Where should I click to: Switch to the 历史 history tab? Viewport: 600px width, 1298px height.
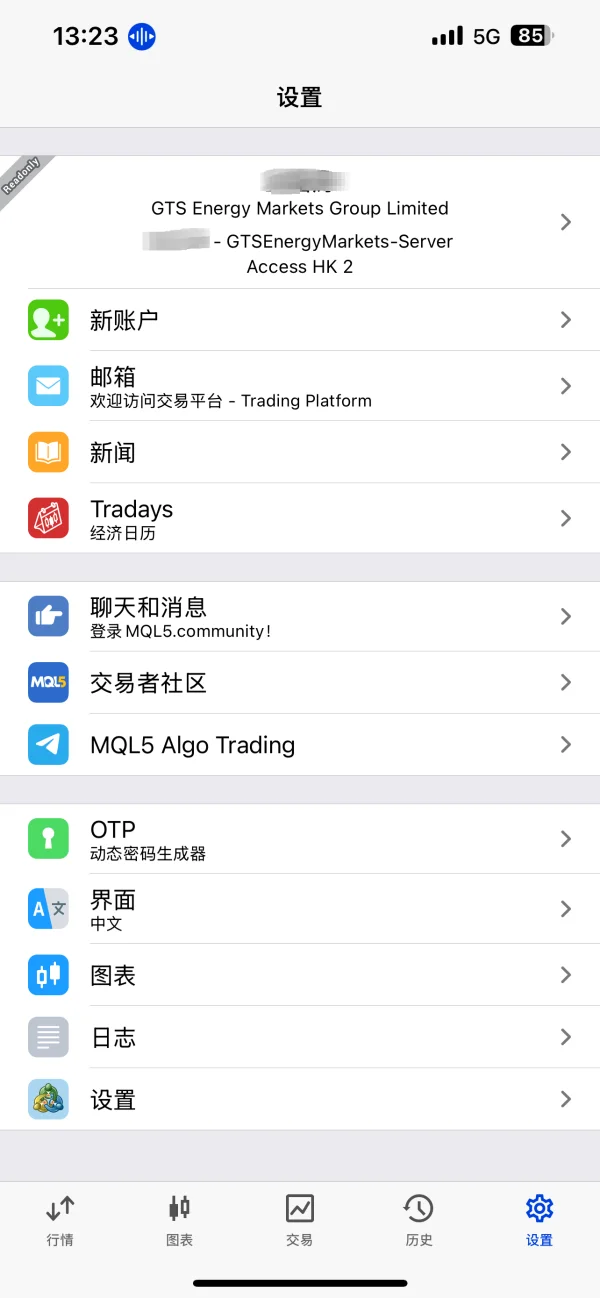[419, 1220]
